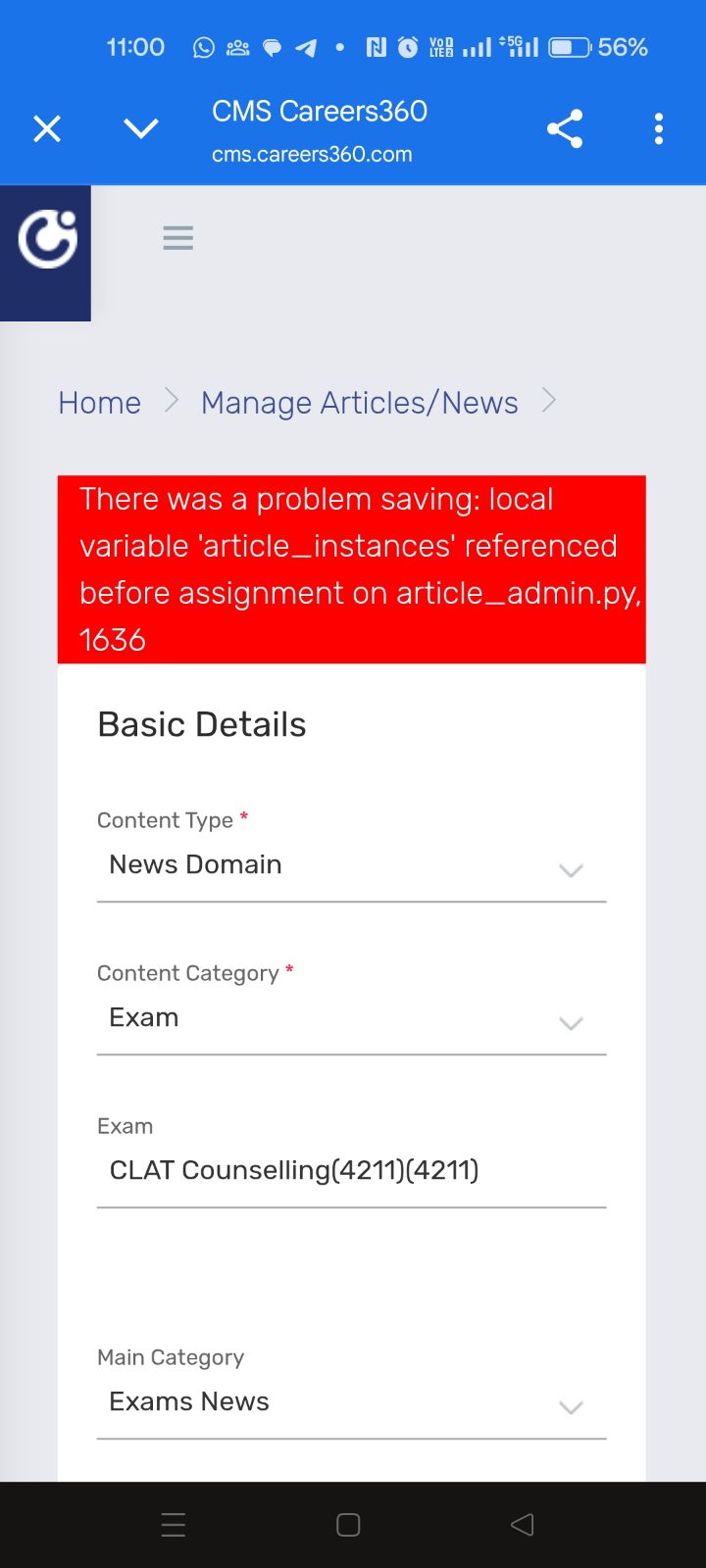
Task: Choose a different Main Category
Action: point(351,1403)
